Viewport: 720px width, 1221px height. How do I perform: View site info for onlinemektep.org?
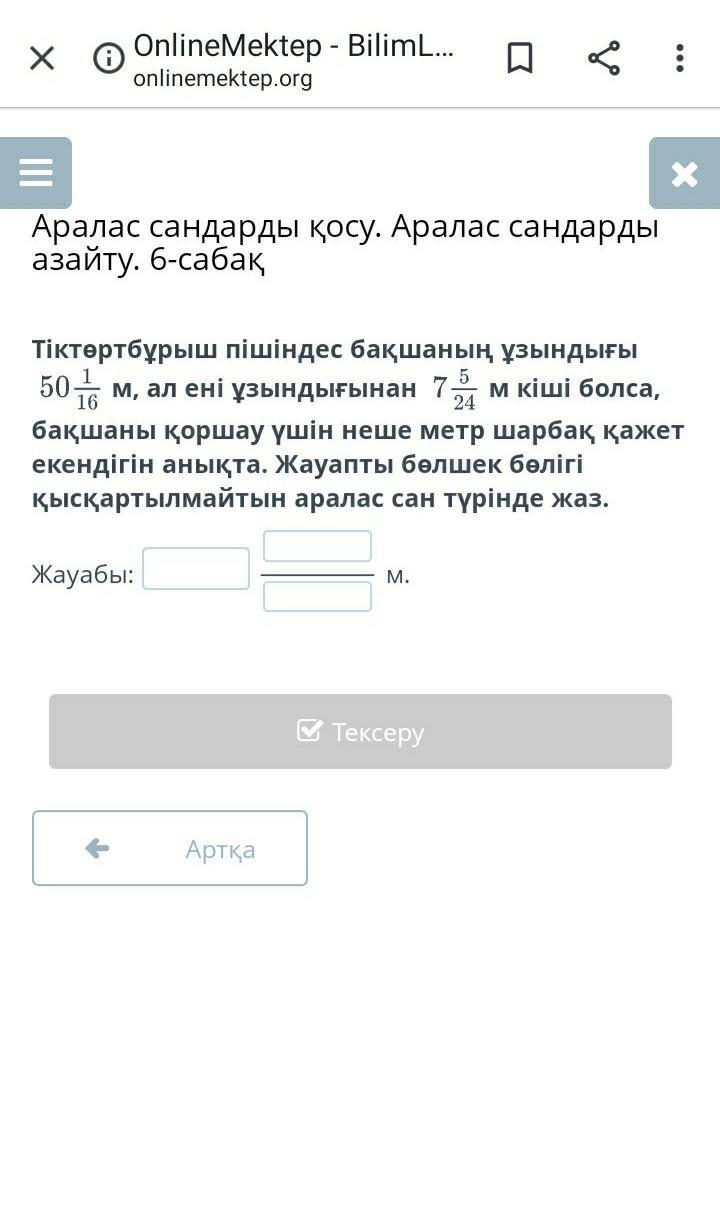point(109,59)
